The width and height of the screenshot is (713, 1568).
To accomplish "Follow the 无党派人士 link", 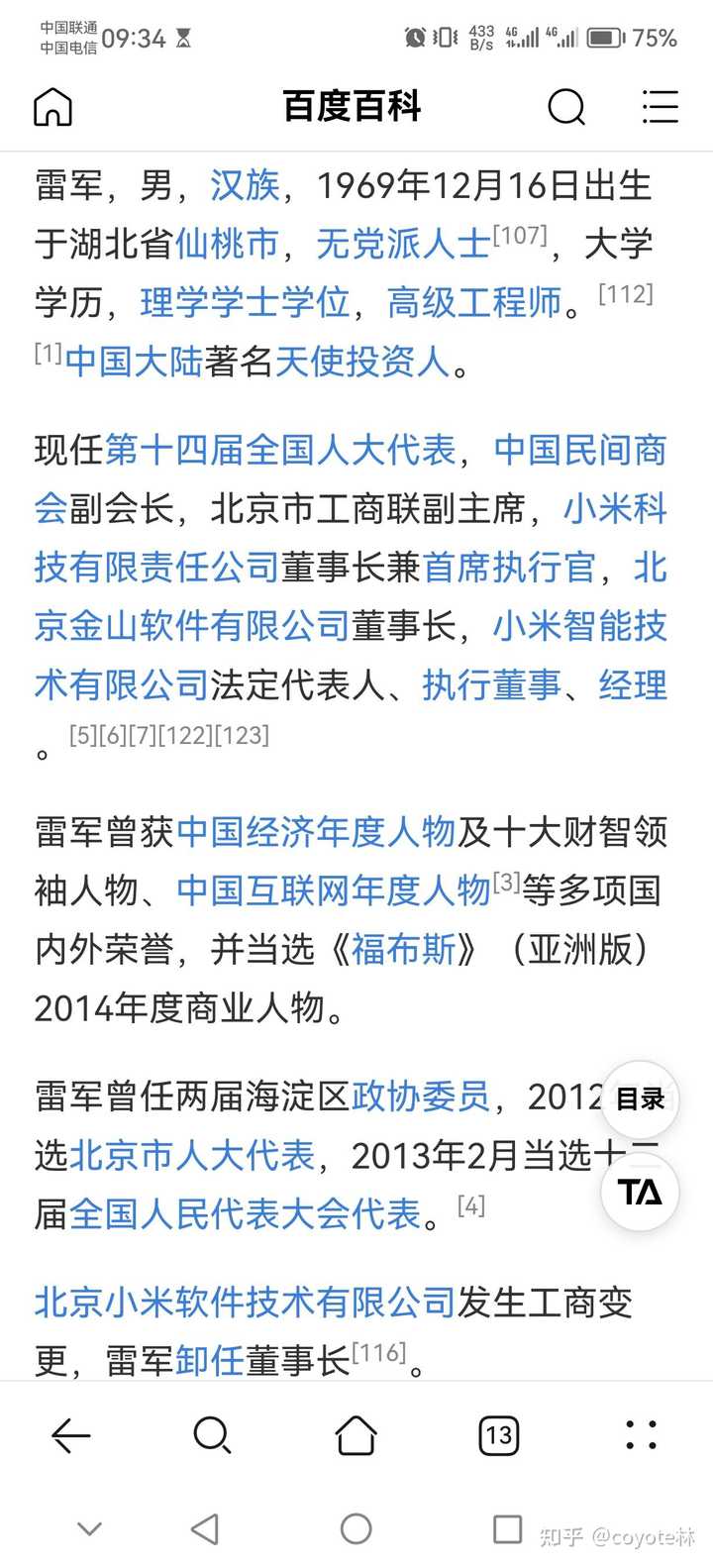I will coord(403,244).
